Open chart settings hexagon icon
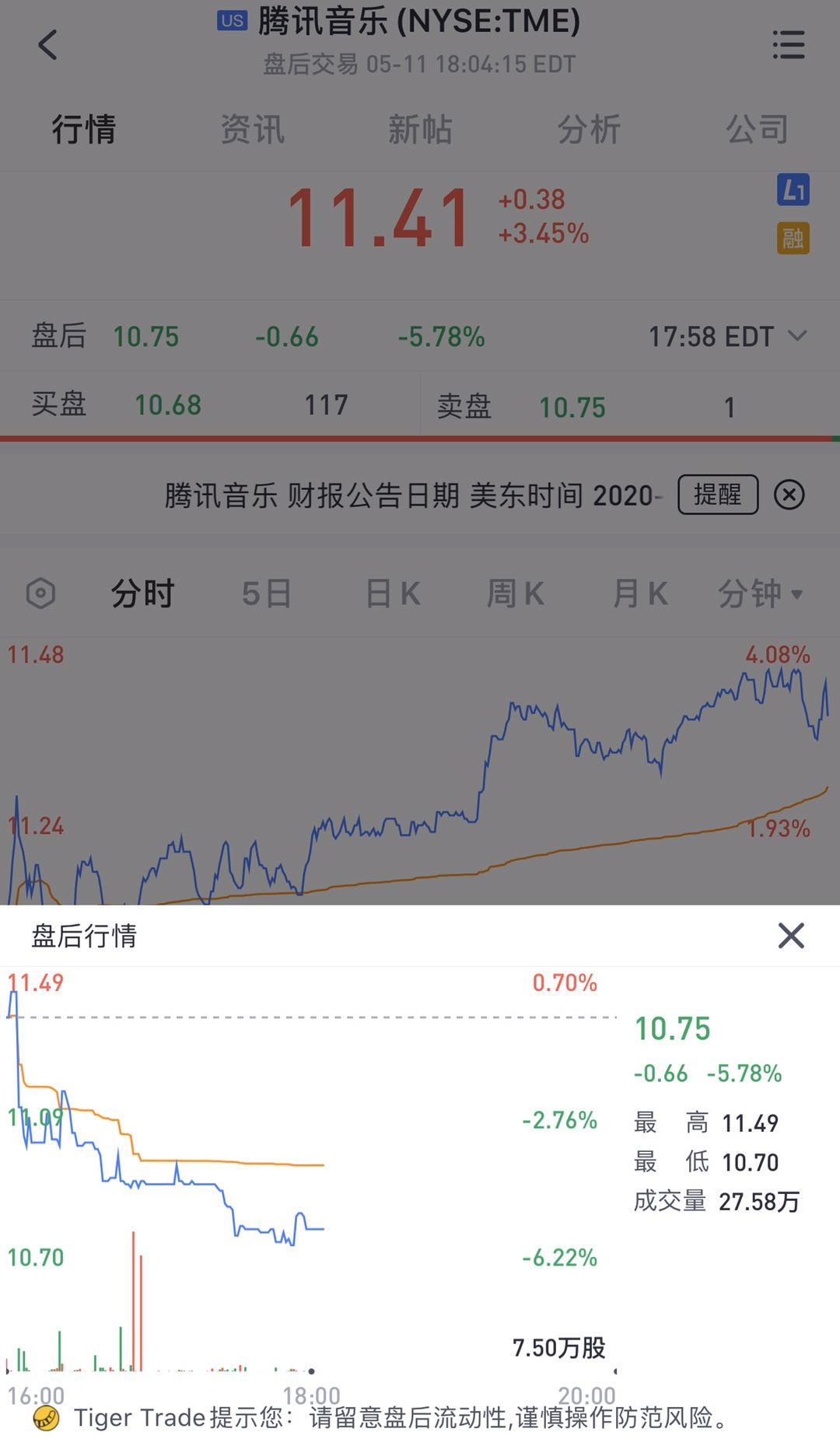 pyautogui.click(x=41, y=593)
